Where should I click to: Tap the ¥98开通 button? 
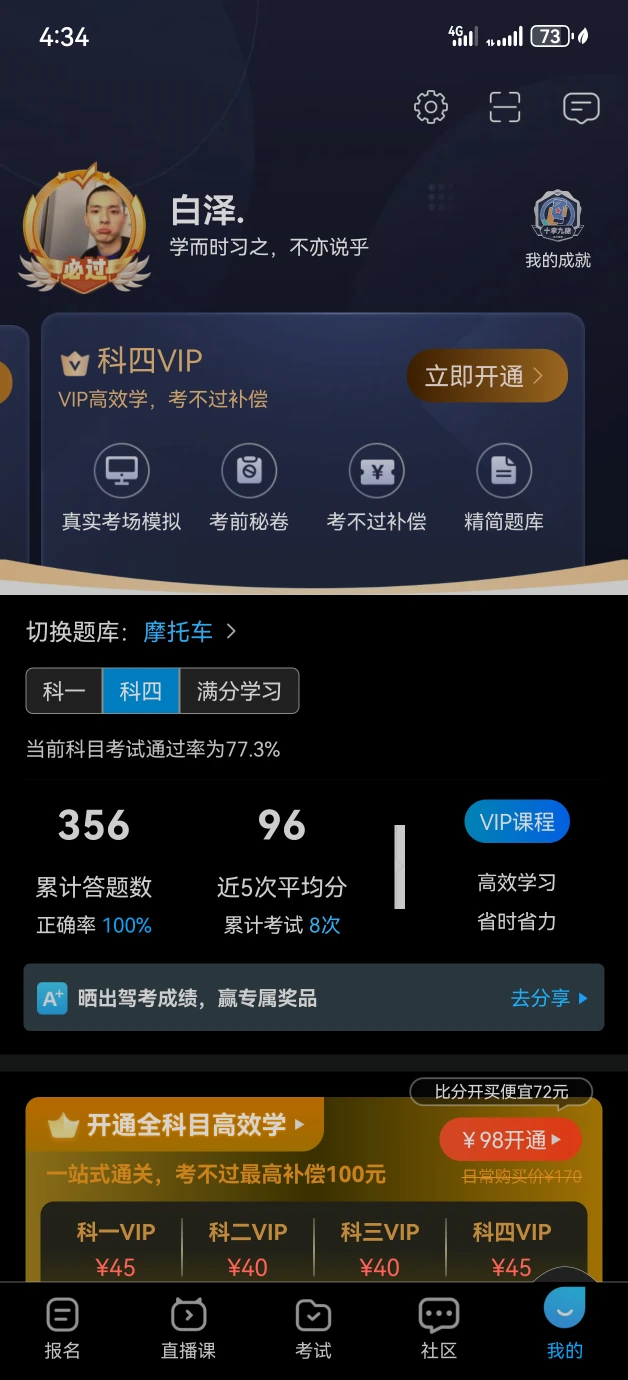point(510,1140)
